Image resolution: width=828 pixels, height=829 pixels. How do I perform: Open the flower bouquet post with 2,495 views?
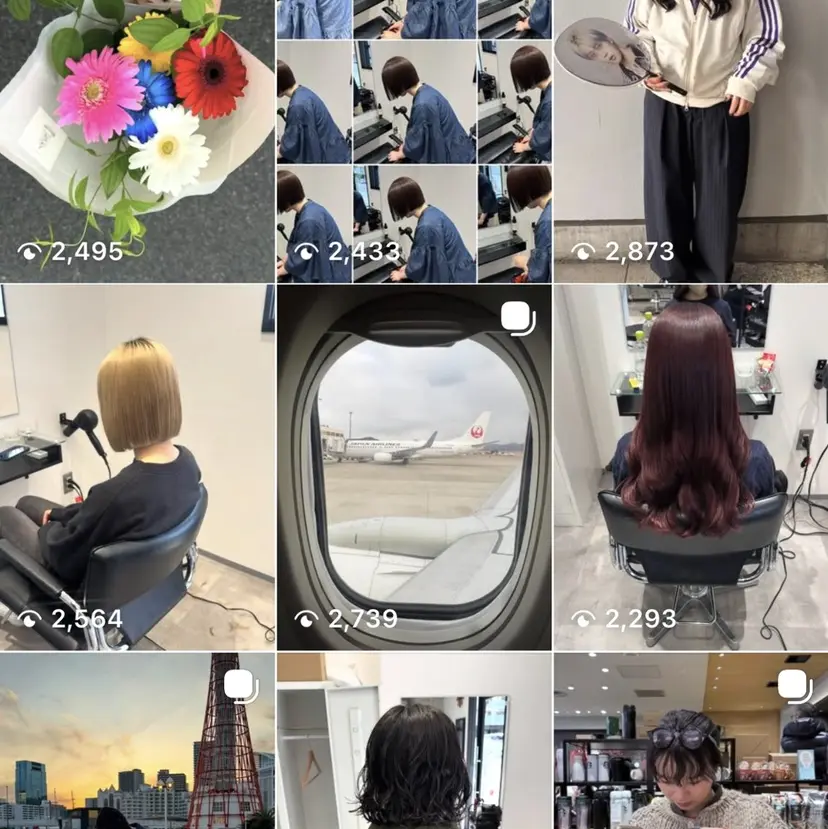pos(137,140)
